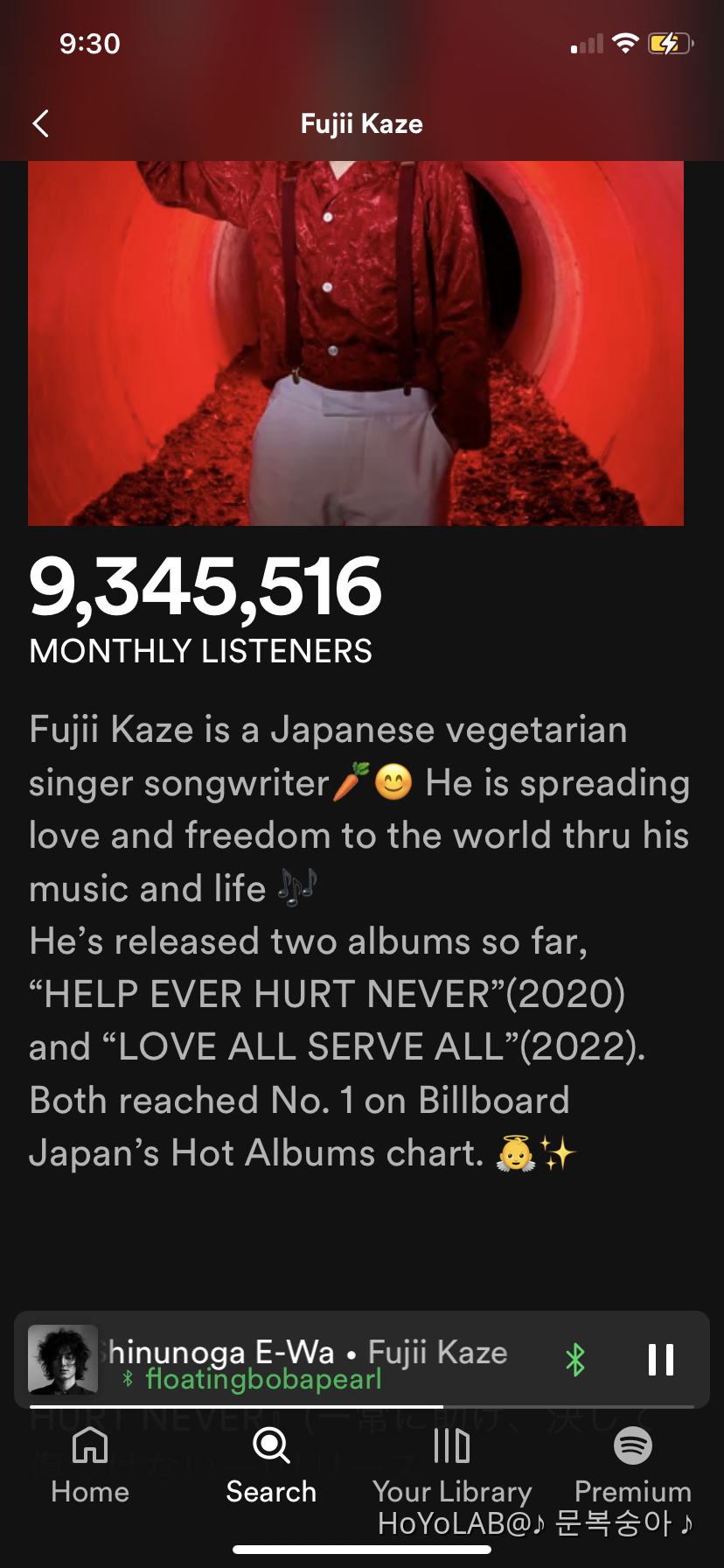
Task: Pause the currently playing song
Action: pos(660,1359)
